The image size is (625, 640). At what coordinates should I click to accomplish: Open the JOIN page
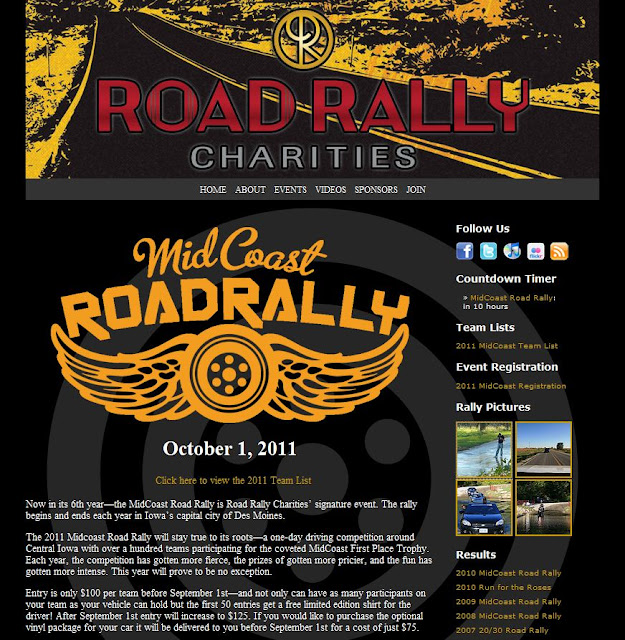[416, 190]
